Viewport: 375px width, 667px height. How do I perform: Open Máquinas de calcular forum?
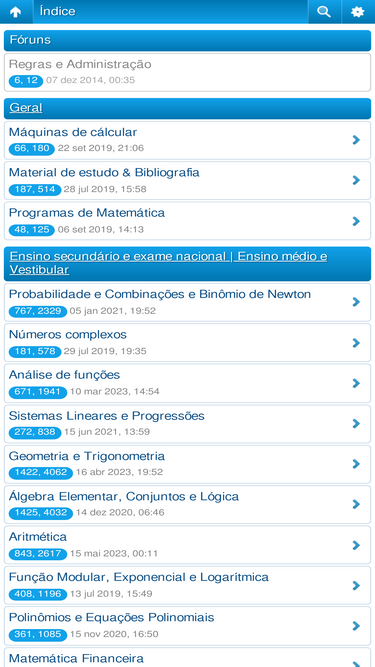coord(188,140)
